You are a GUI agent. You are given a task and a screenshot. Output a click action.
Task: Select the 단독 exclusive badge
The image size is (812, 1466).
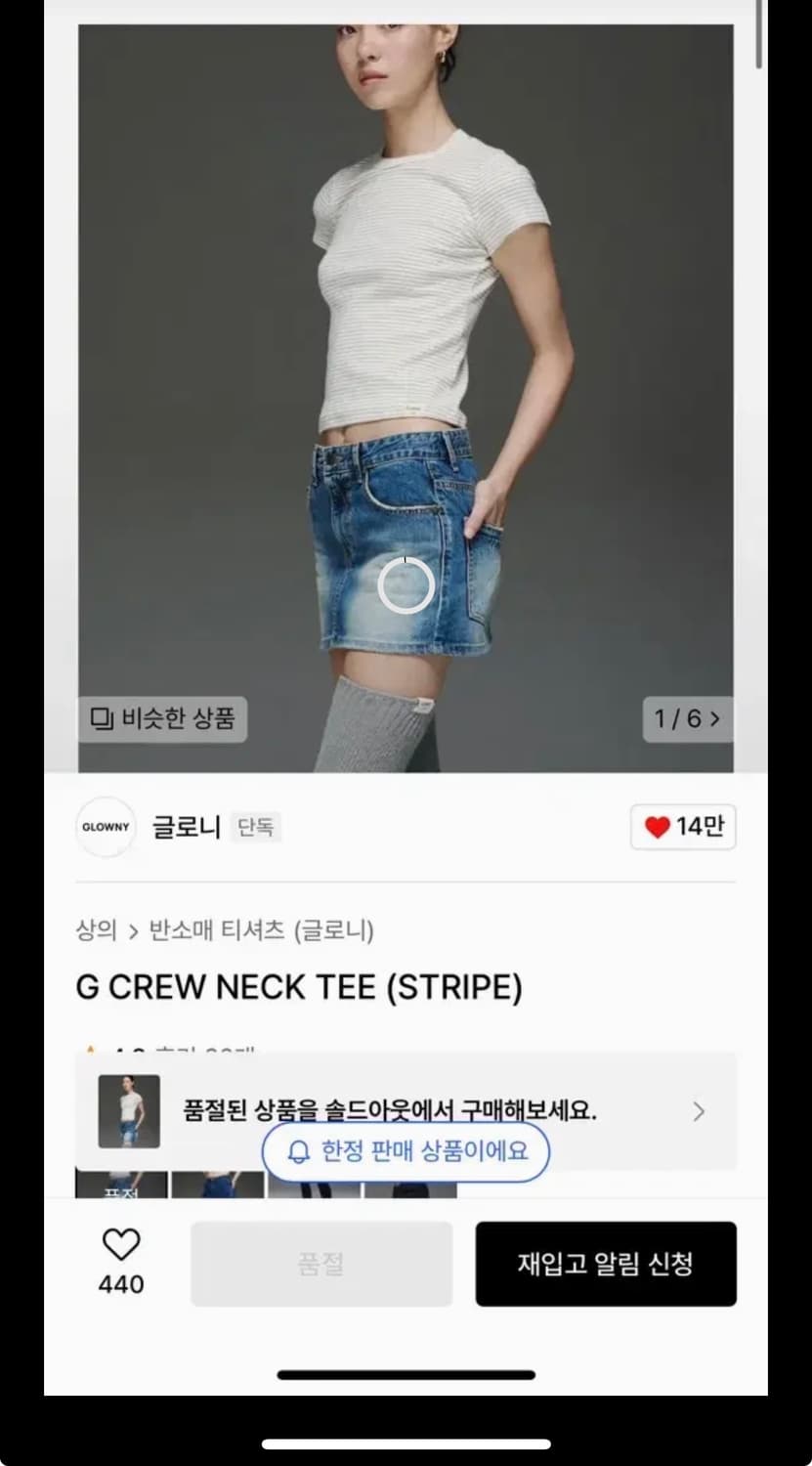(x=255, y=826)
